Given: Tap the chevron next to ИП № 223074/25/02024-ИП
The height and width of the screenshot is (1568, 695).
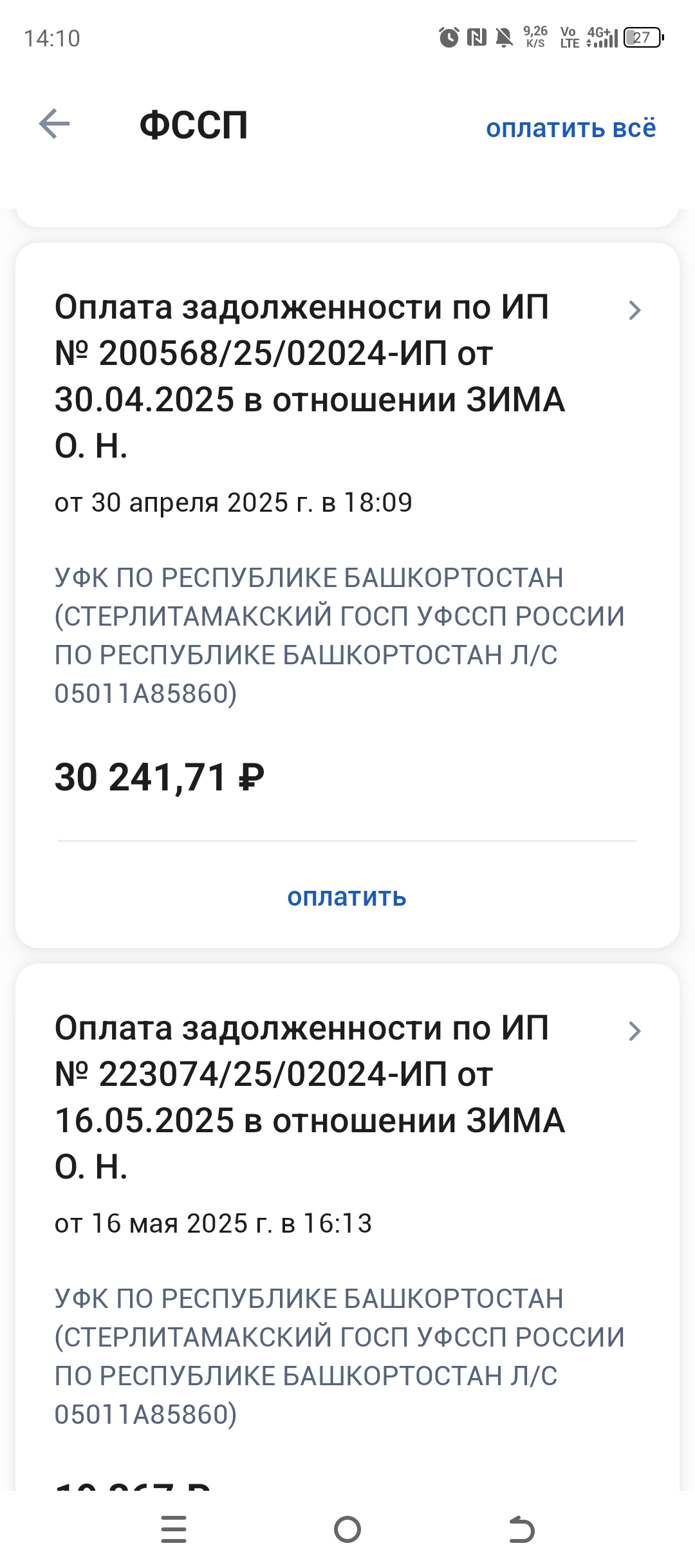Looking at the screenshot, I should pyautogui.click(x=635, y=1031).
